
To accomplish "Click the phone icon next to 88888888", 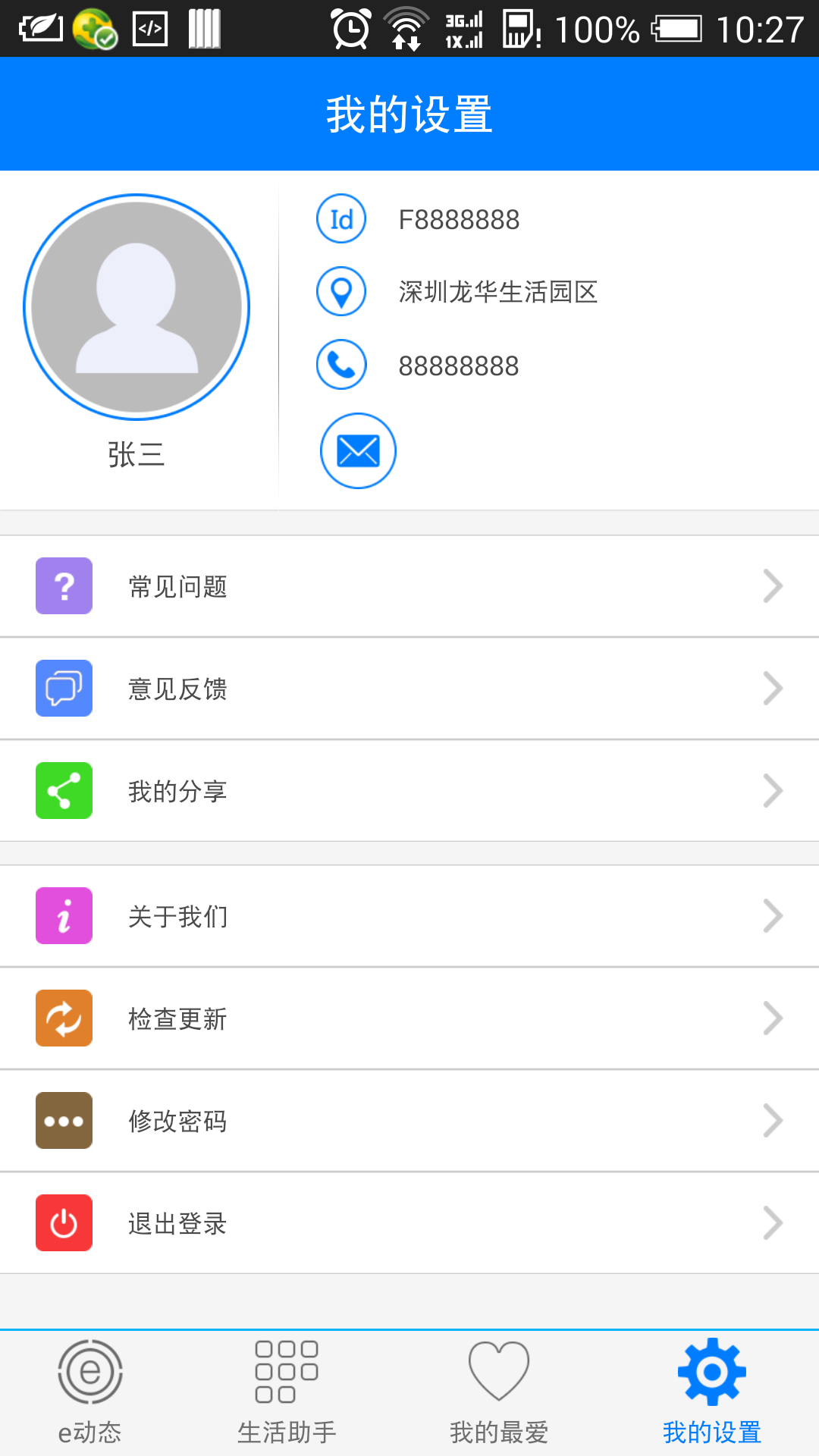I will 340,365.
